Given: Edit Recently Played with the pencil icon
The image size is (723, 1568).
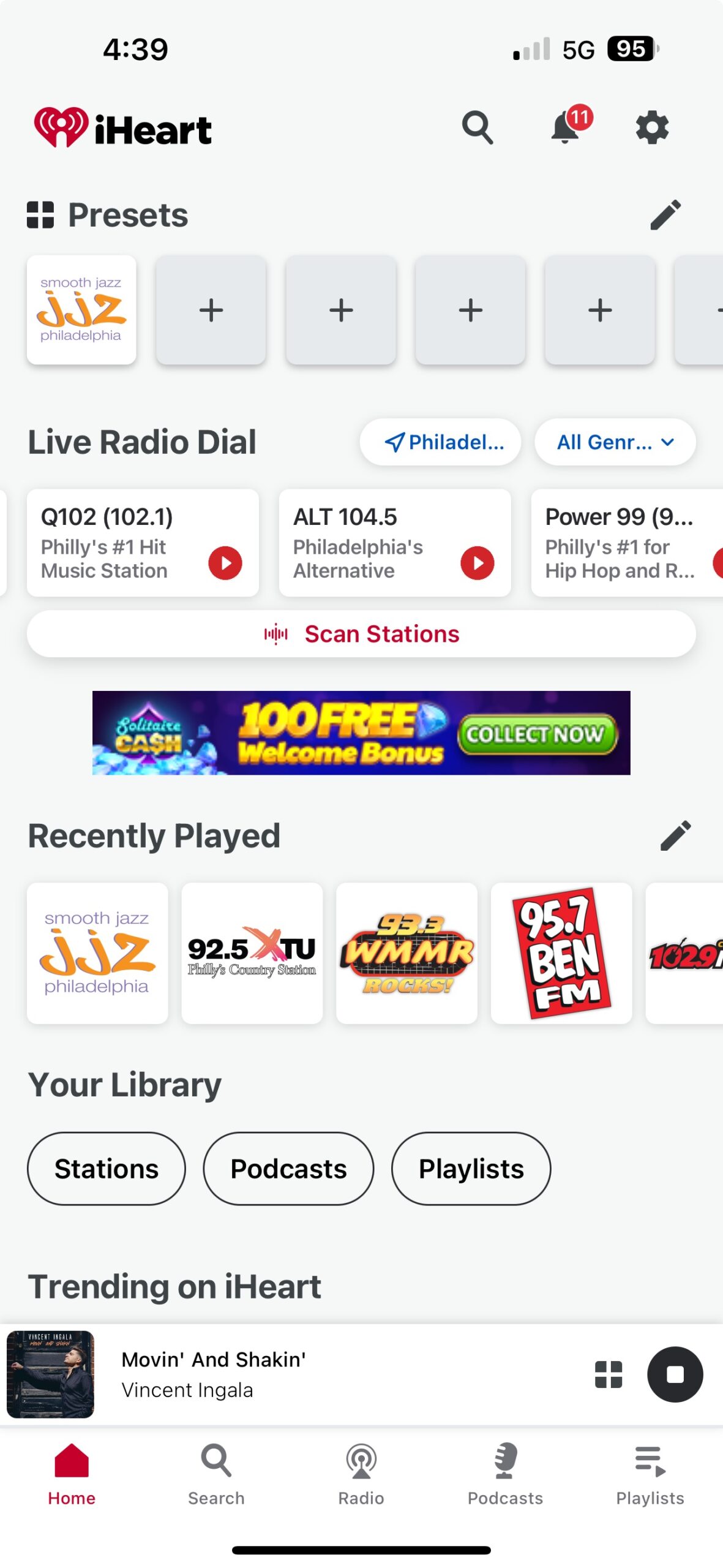Looking at the screenshot, I should (676, 834).
